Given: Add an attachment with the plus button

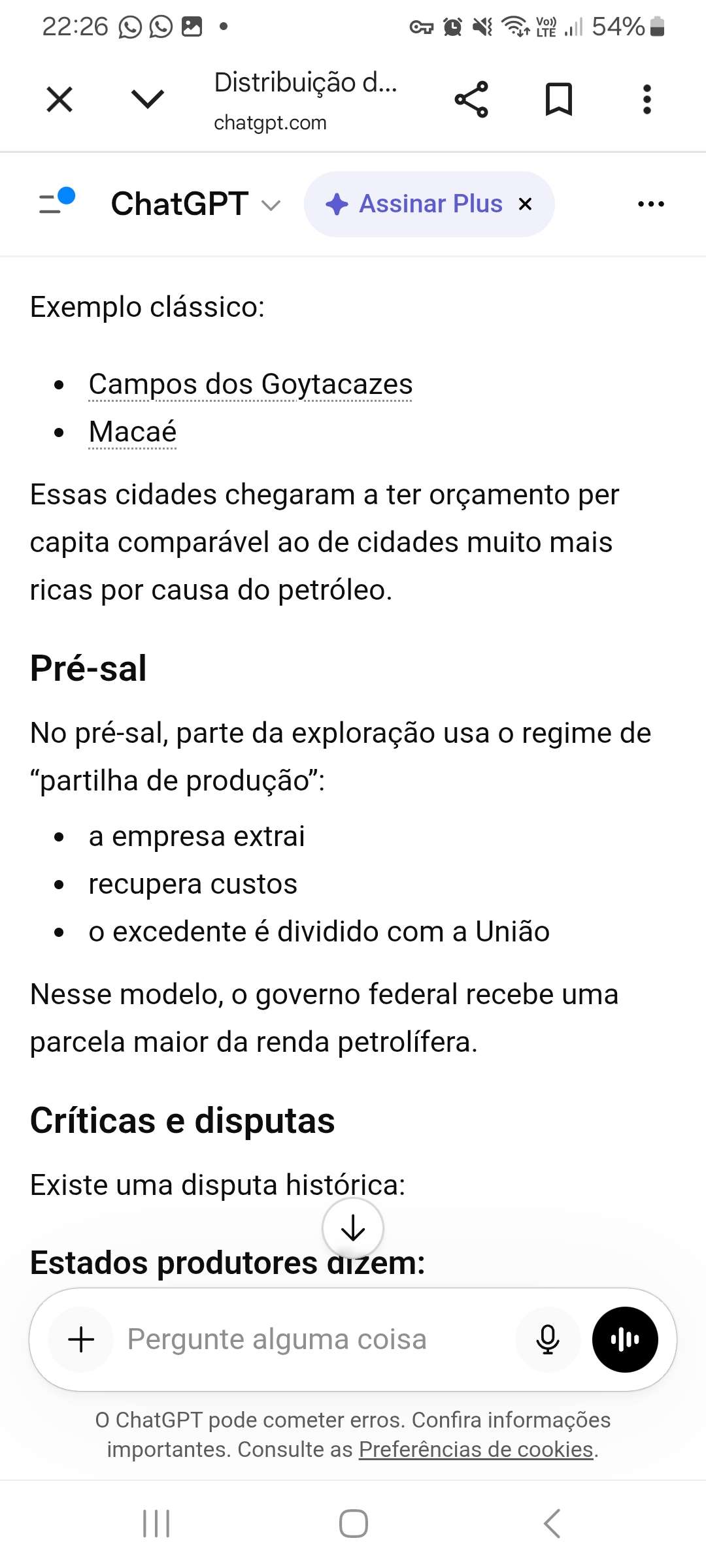Looking at the screenshot, I should (x=81, y=1339).
